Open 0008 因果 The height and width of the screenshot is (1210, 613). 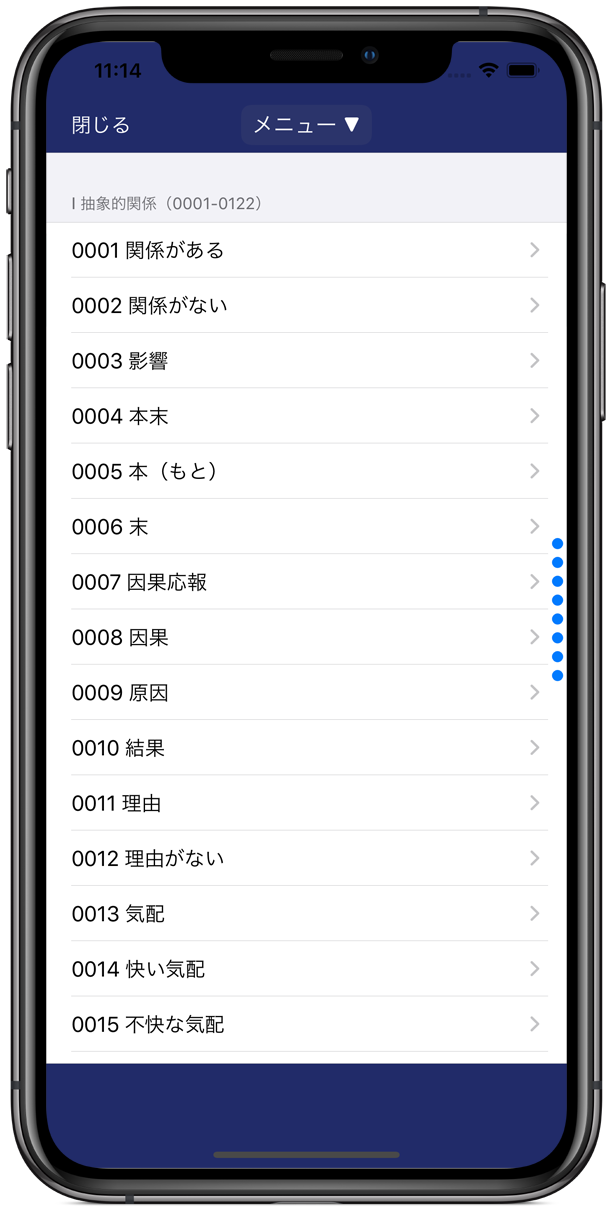pos(306,637)
